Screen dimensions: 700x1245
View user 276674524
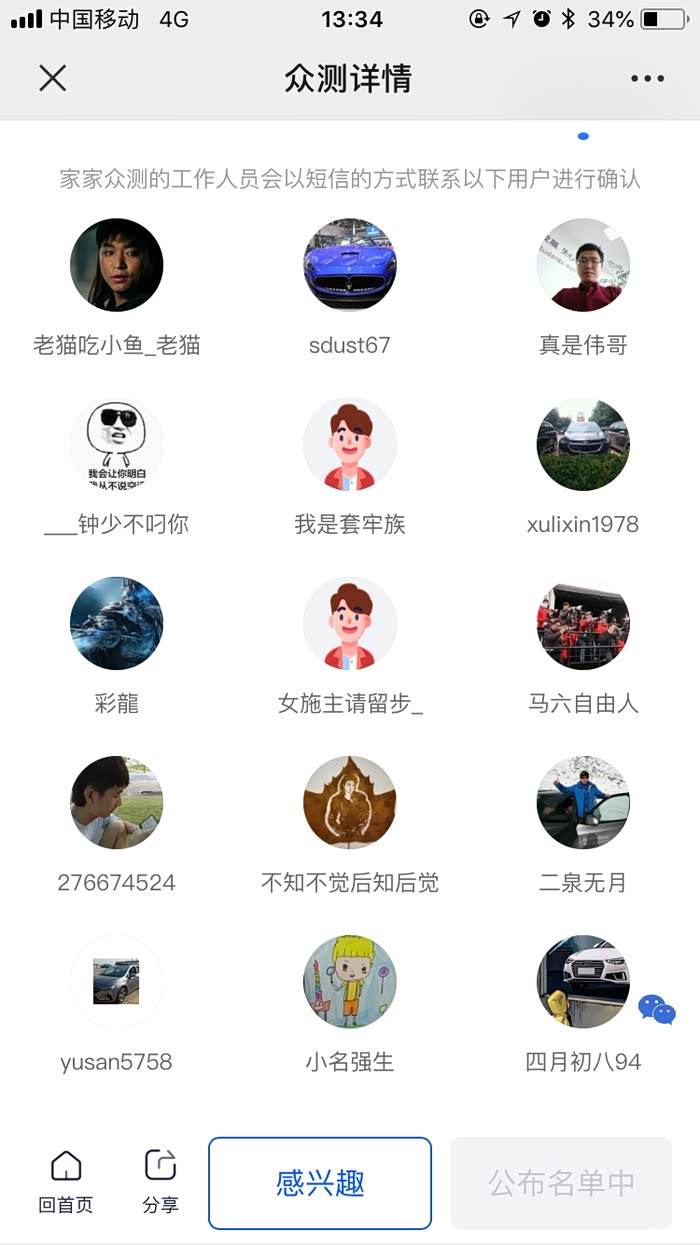[x=117, y=802]
